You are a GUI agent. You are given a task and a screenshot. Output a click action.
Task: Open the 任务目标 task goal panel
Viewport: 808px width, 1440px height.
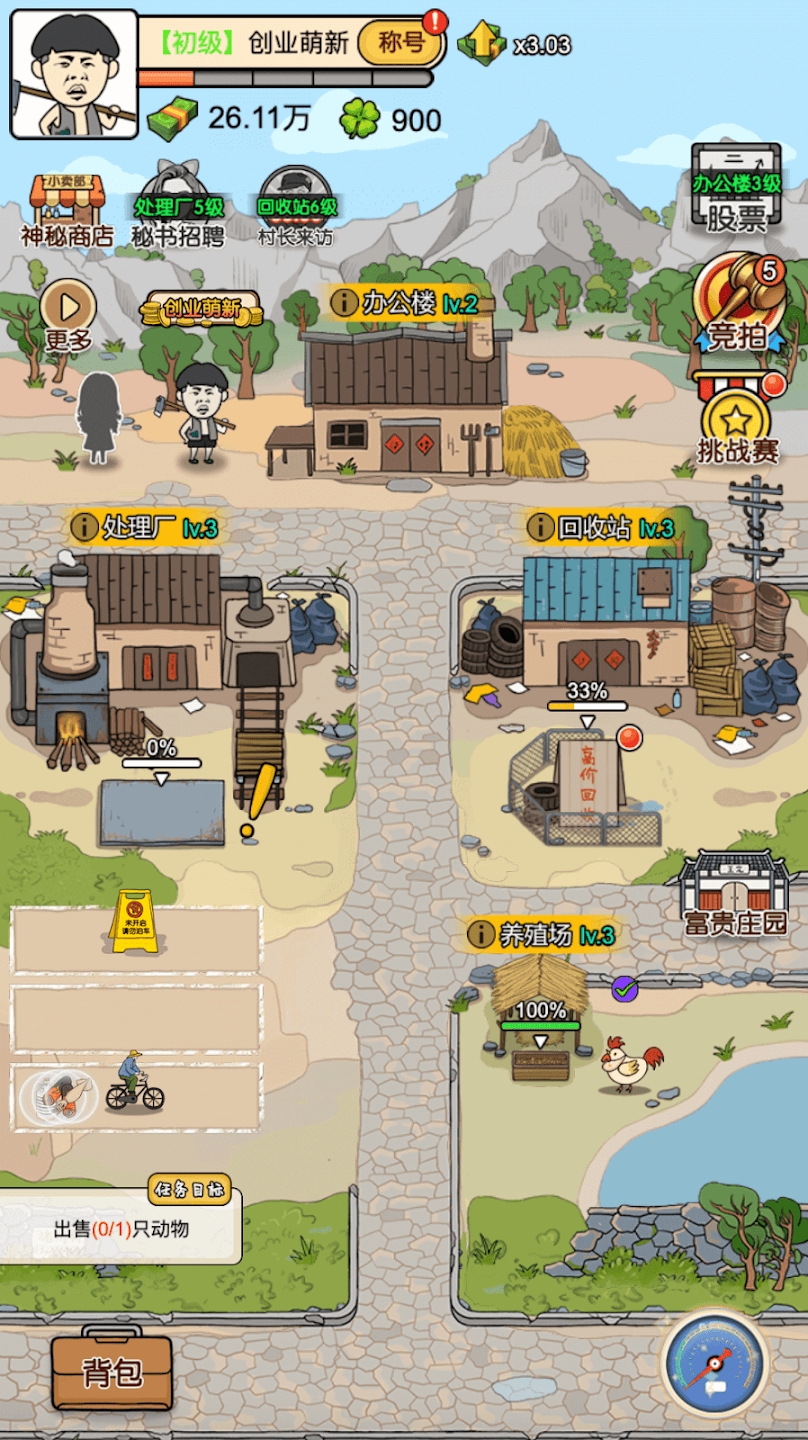coord(120,1228)
